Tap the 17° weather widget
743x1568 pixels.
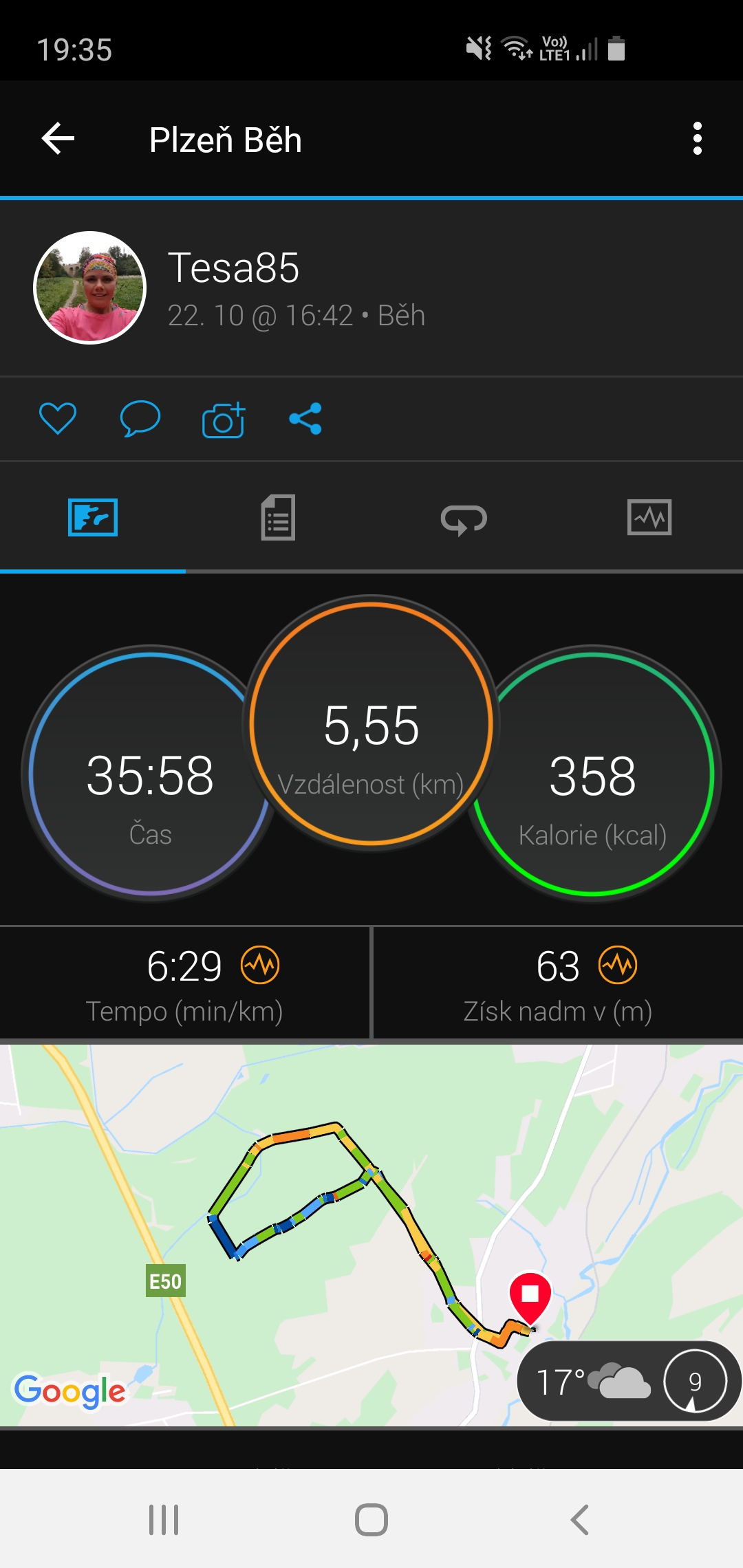[629, 1381]
